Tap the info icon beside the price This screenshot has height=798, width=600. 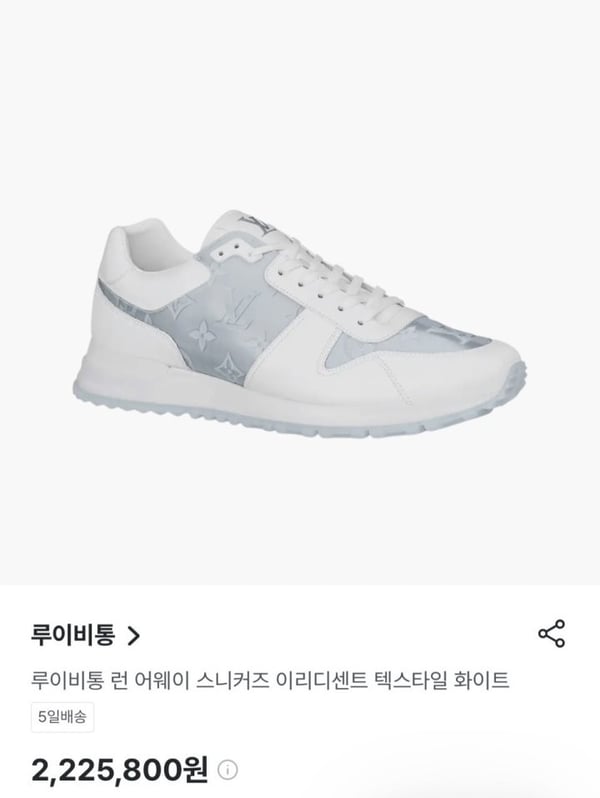point(228,770)
